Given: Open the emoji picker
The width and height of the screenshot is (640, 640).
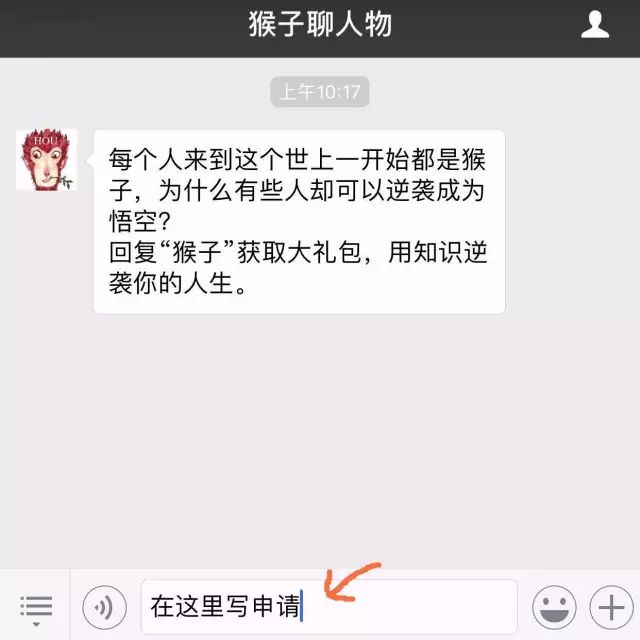Looking at the screenshot, I should tap(554, 607).
